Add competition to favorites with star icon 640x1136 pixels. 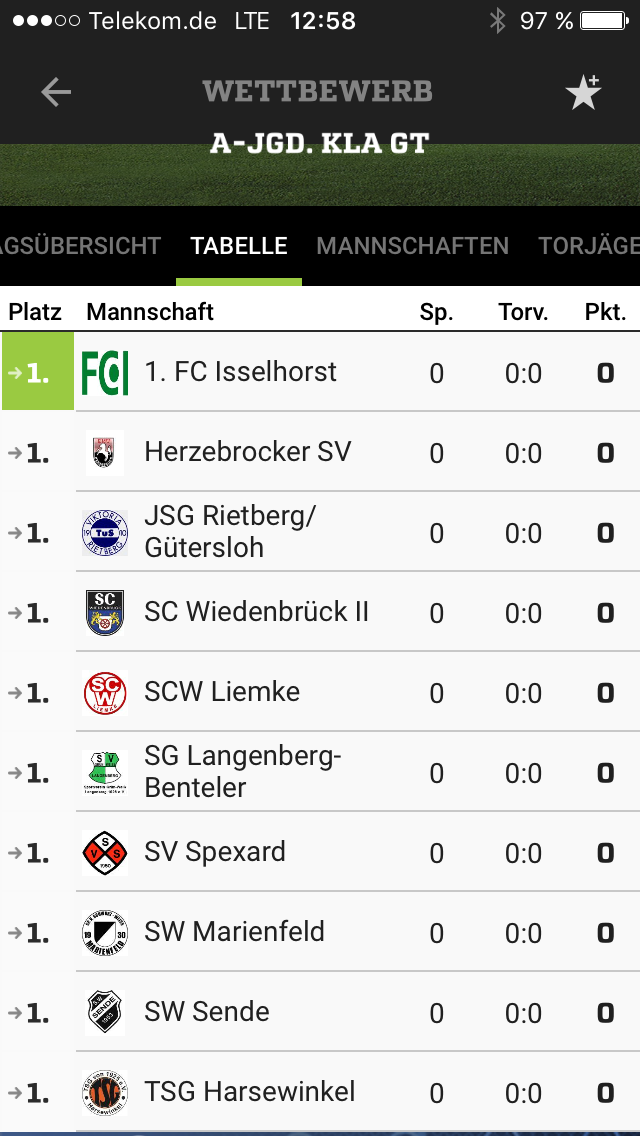coord(582,93)
